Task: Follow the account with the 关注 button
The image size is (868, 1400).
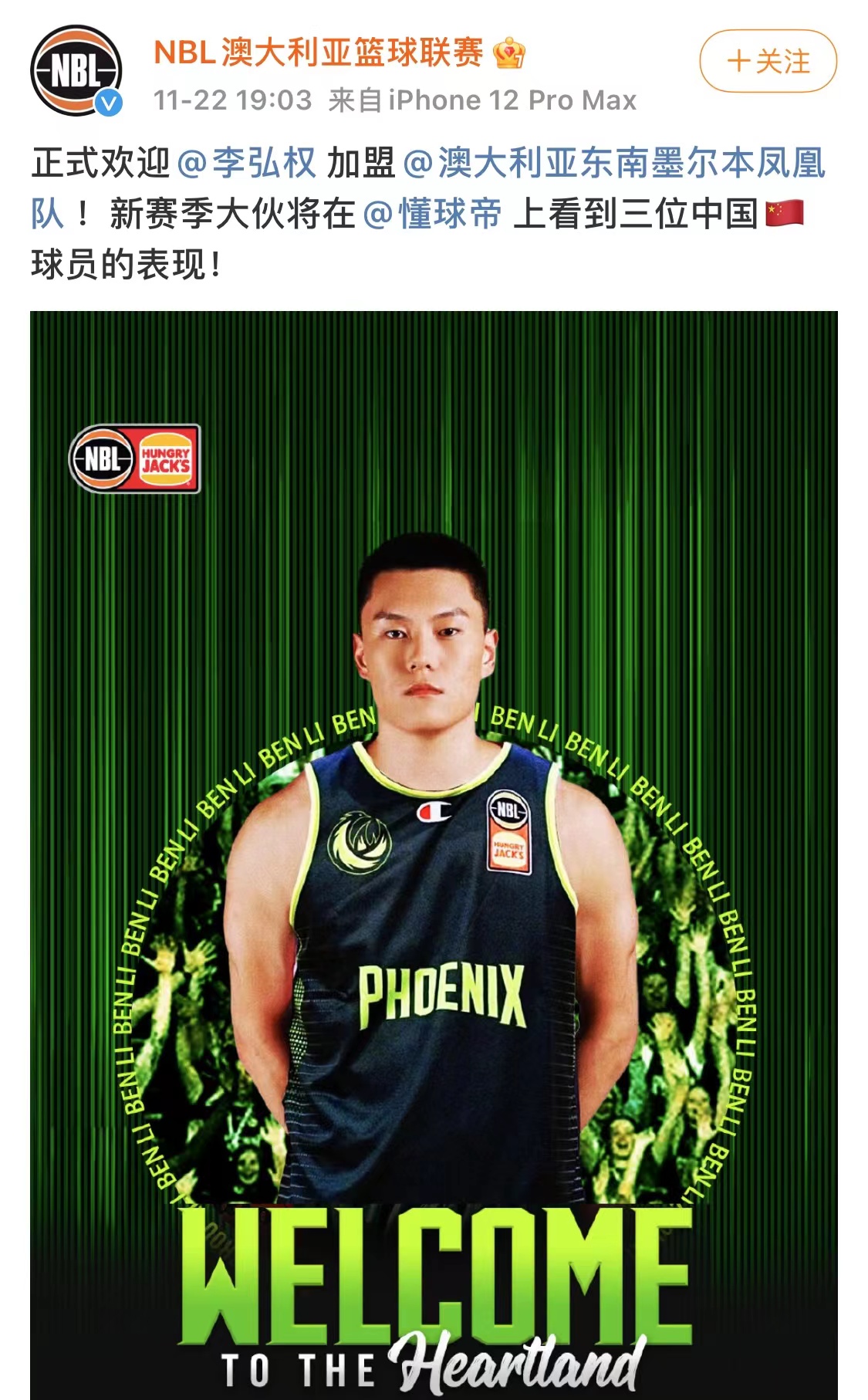Action: point(768,61)
